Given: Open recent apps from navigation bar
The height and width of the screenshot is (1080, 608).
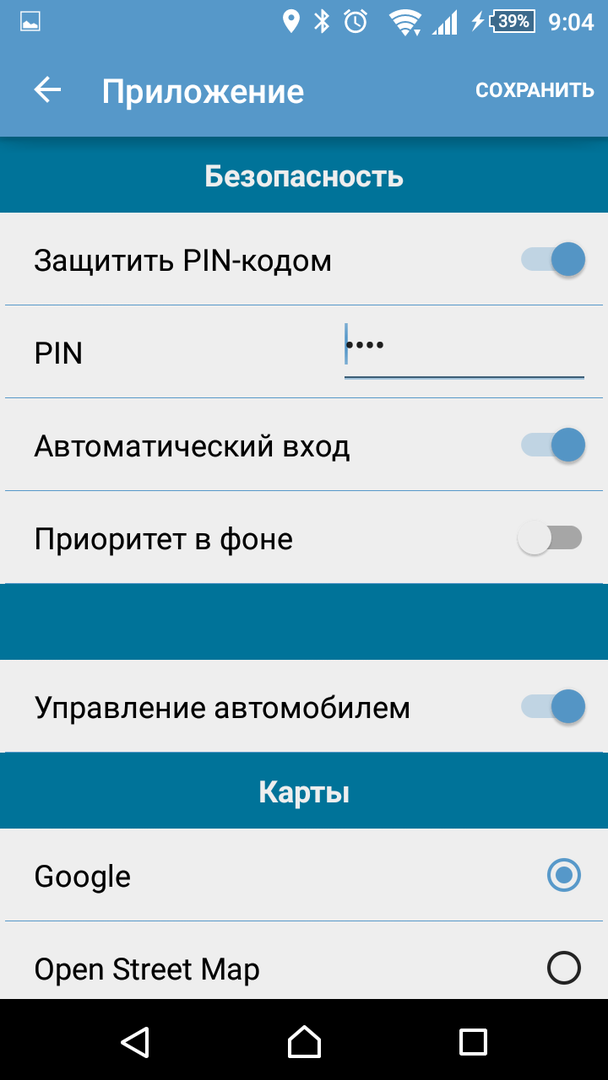Looking at the screenshot, I should tap(473, 1041).
